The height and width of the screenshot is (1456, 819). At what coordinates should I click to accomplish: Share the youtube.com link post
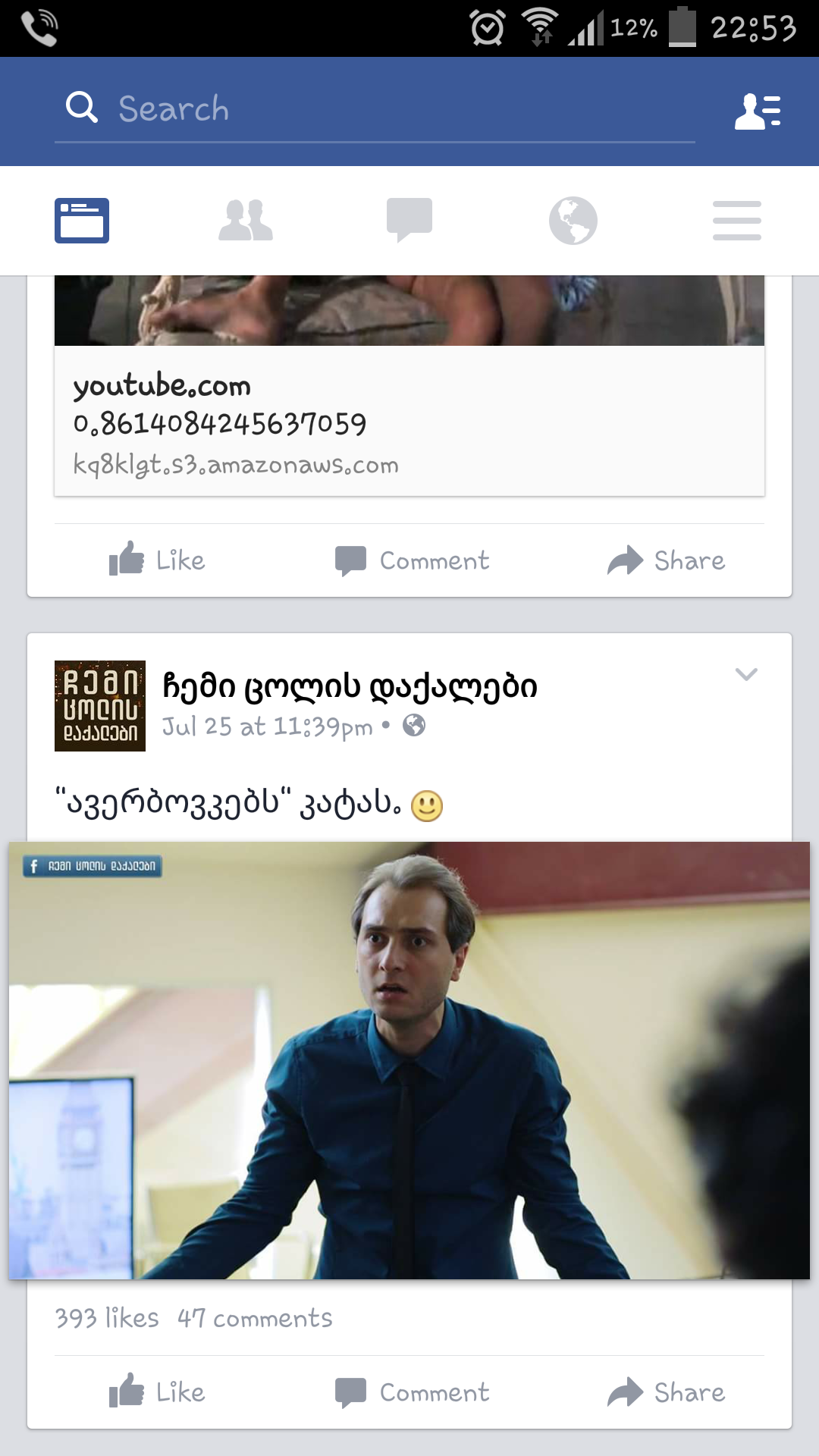667,560
